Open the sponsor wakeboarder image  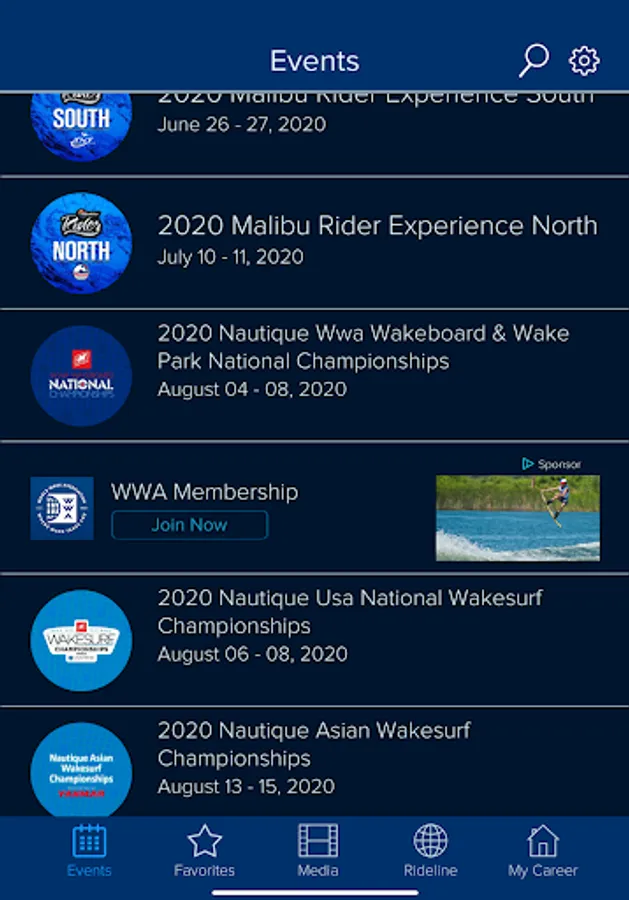[518, 518]
